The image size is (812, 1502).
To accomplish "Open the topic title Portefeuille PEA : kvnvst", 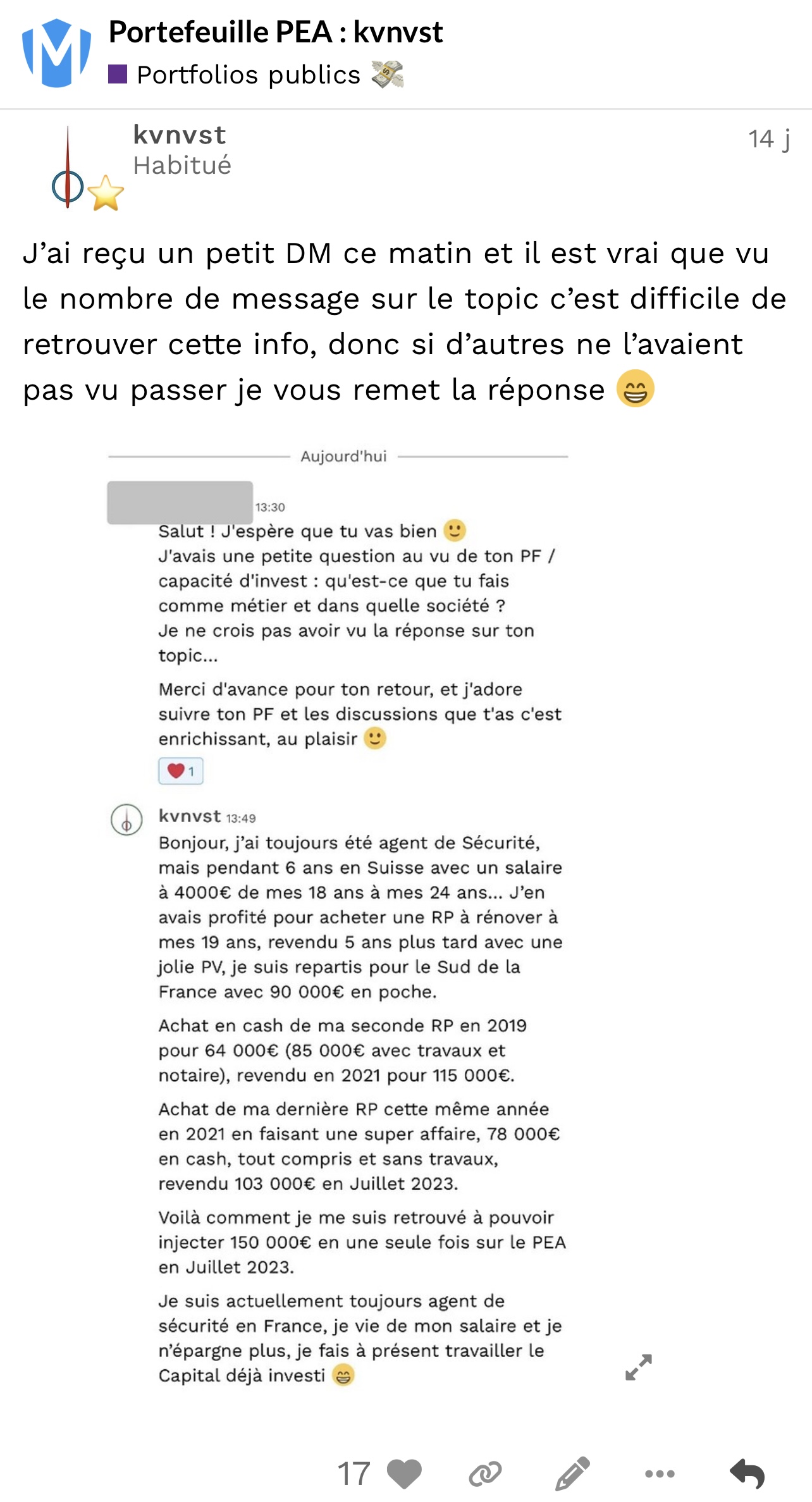I will click(x=276, y=32).
